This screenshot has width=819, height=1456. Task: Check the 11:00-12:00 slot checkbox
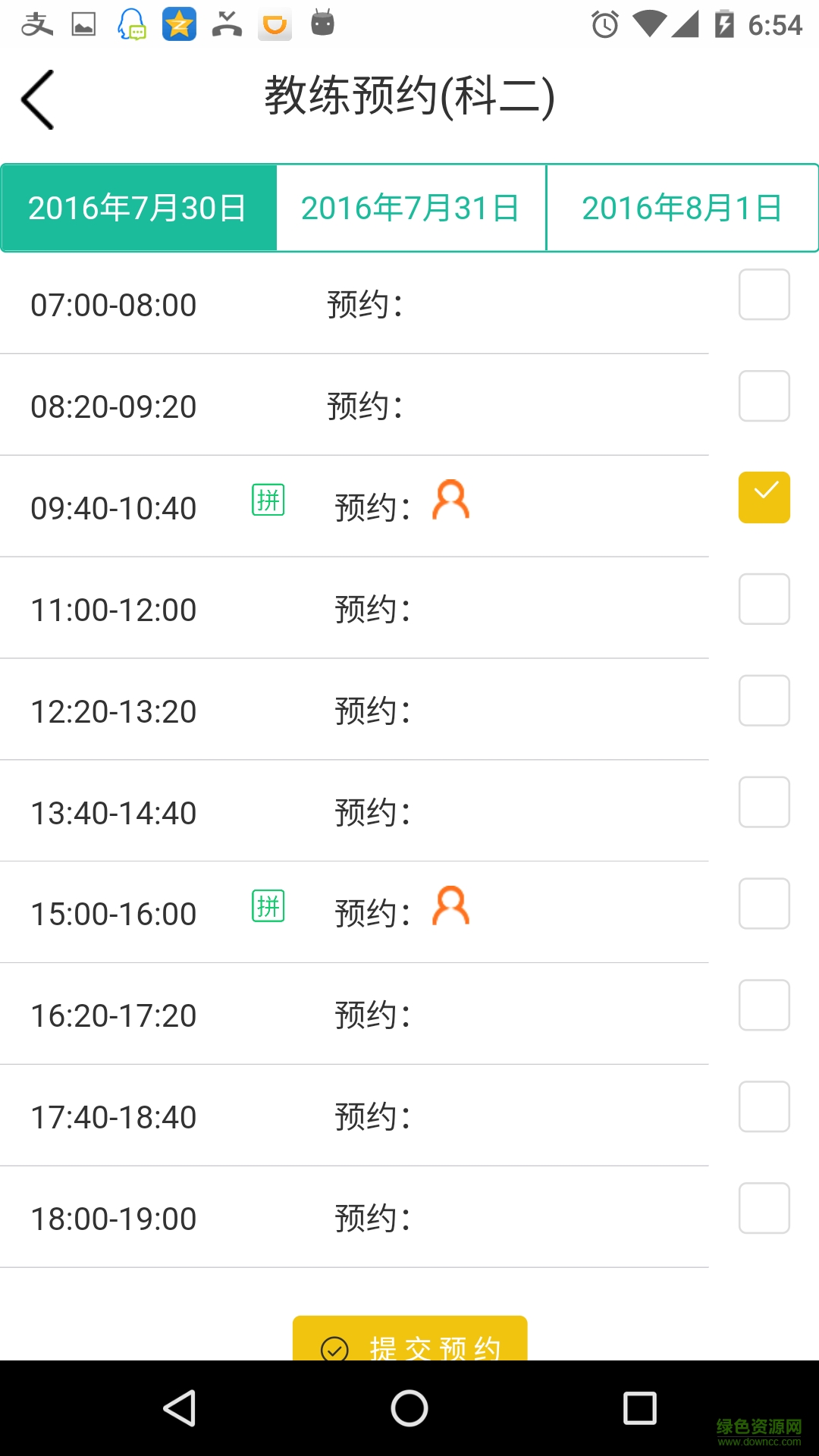(x=763, y=598)
